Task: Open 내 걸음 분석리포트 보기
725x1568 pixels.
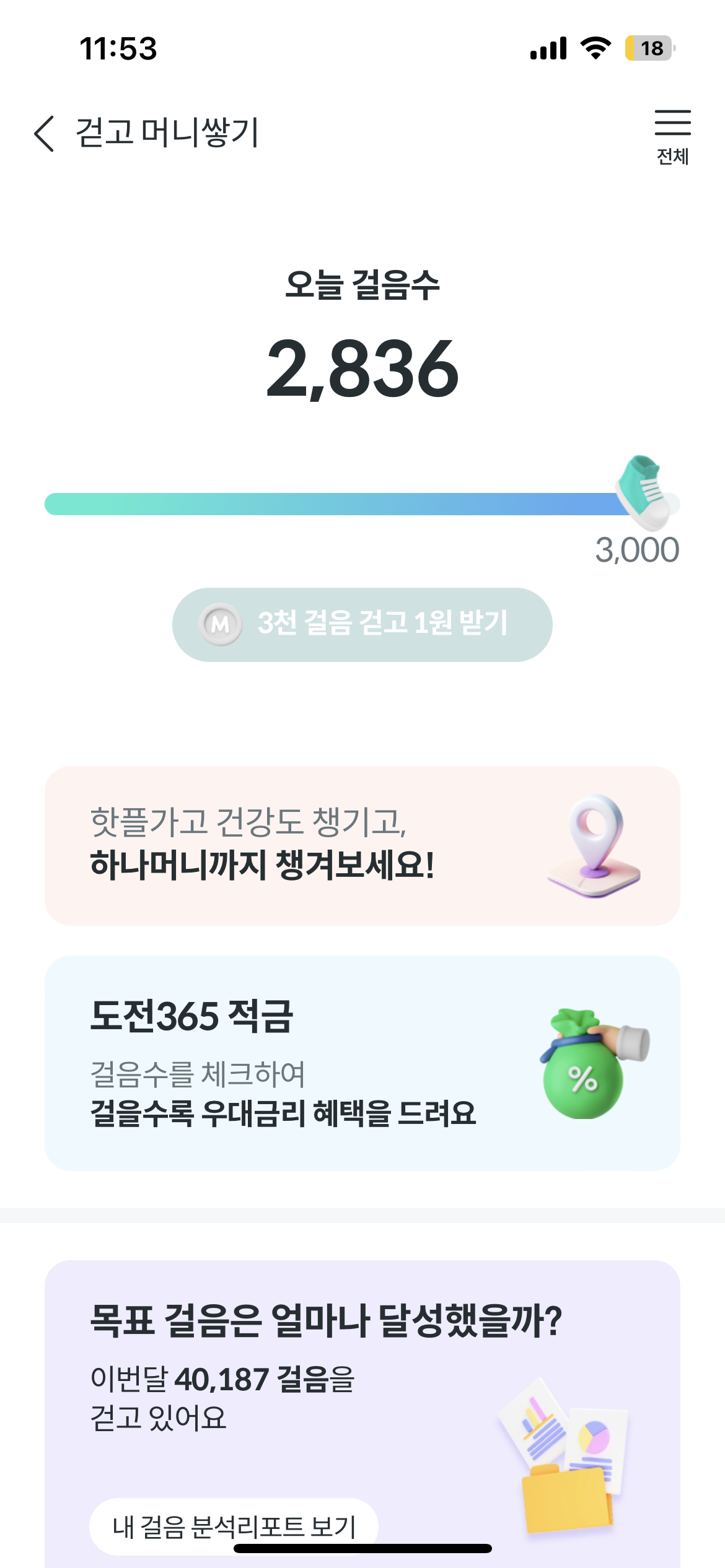Action: 234,1526
